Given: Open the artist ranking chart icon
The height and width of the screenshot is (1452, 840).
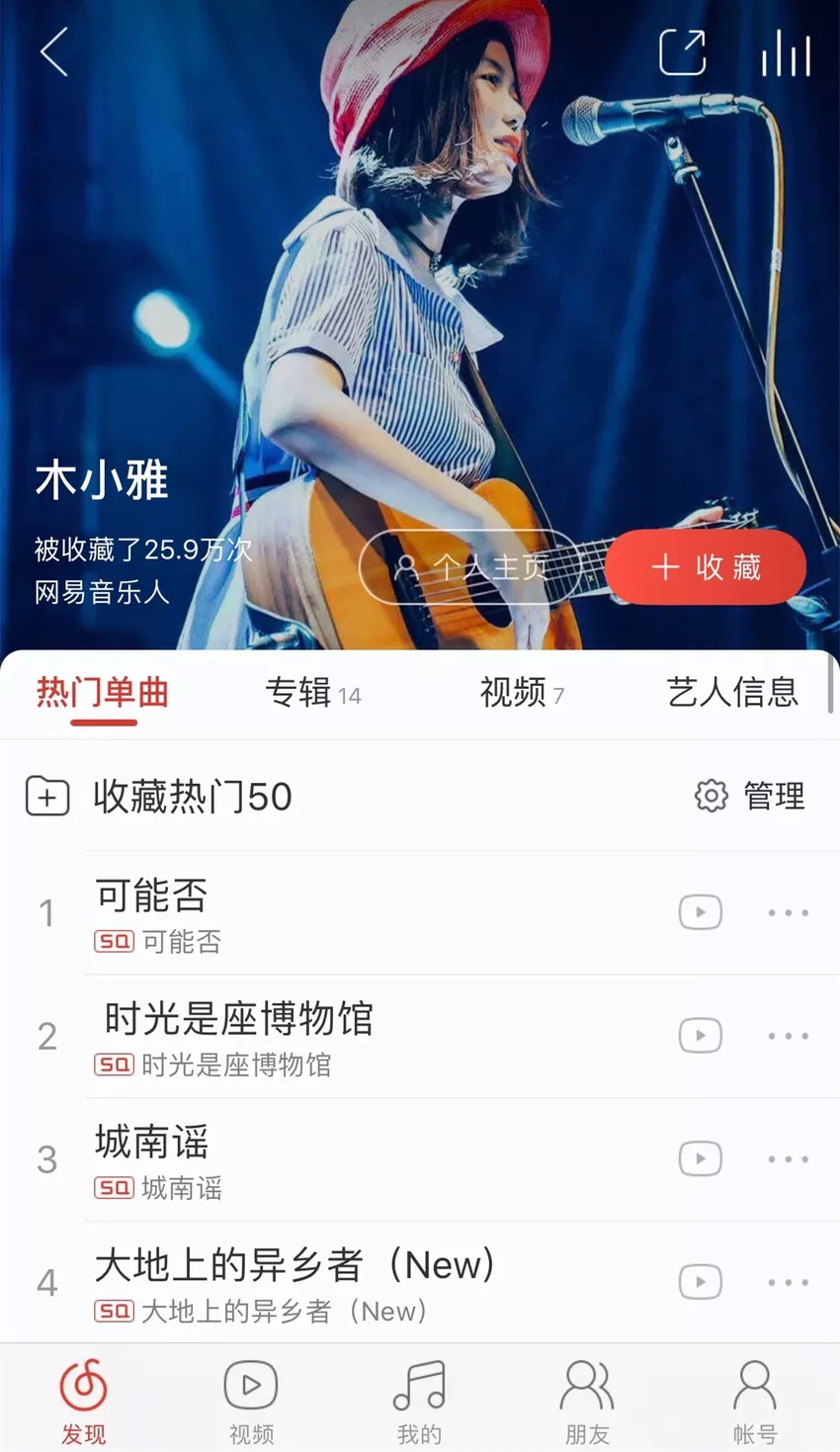Looking at the screenshot, I should [x=784, y=53].
